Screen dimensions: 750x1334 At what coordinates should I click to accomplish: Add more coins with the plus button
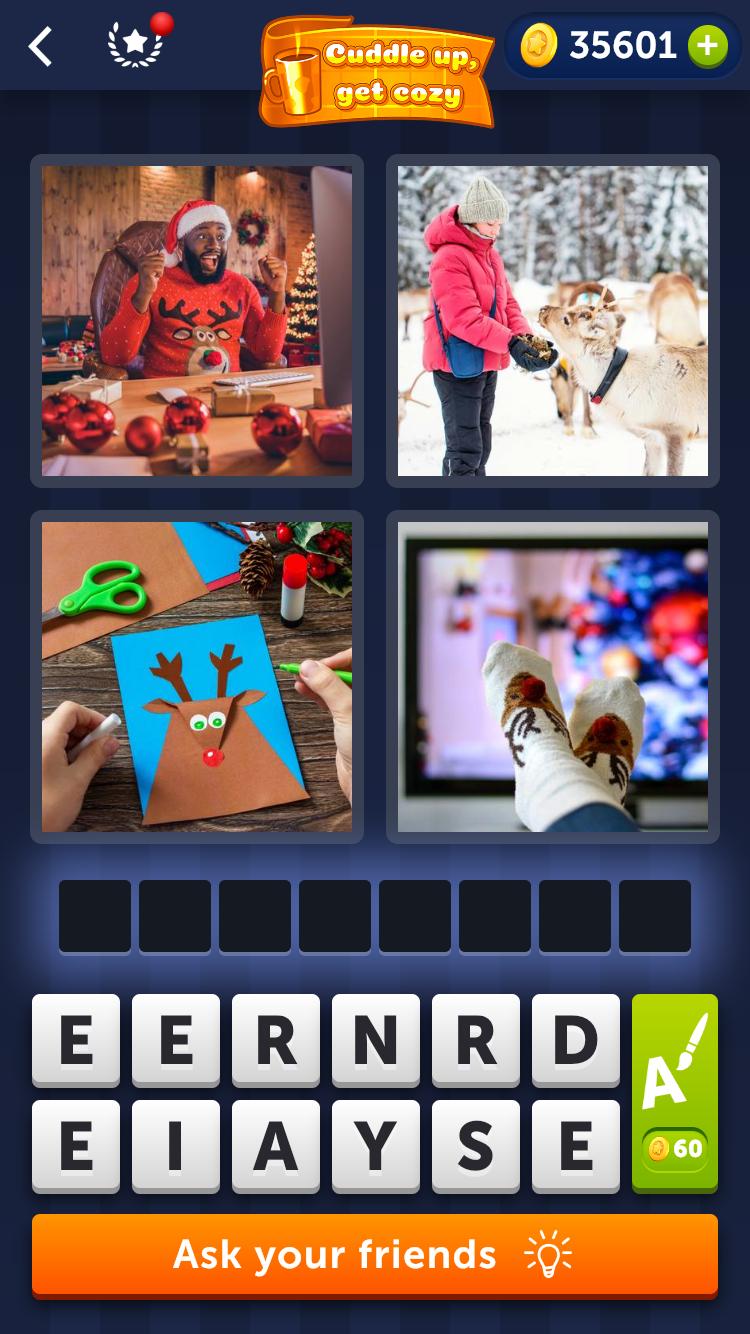tap(707, 46)
